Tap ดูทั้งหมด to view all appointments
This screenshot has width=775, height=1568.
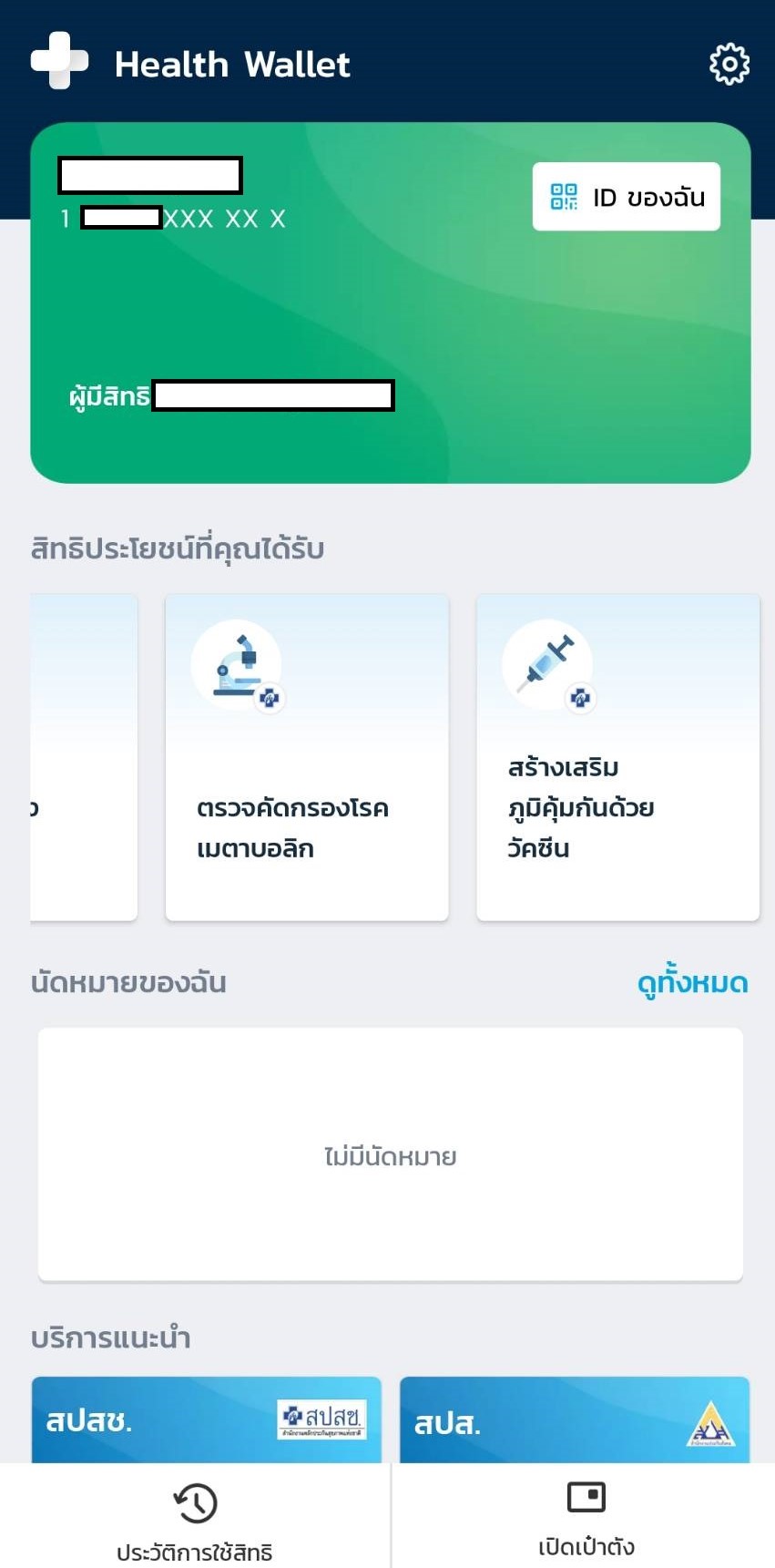693,983
